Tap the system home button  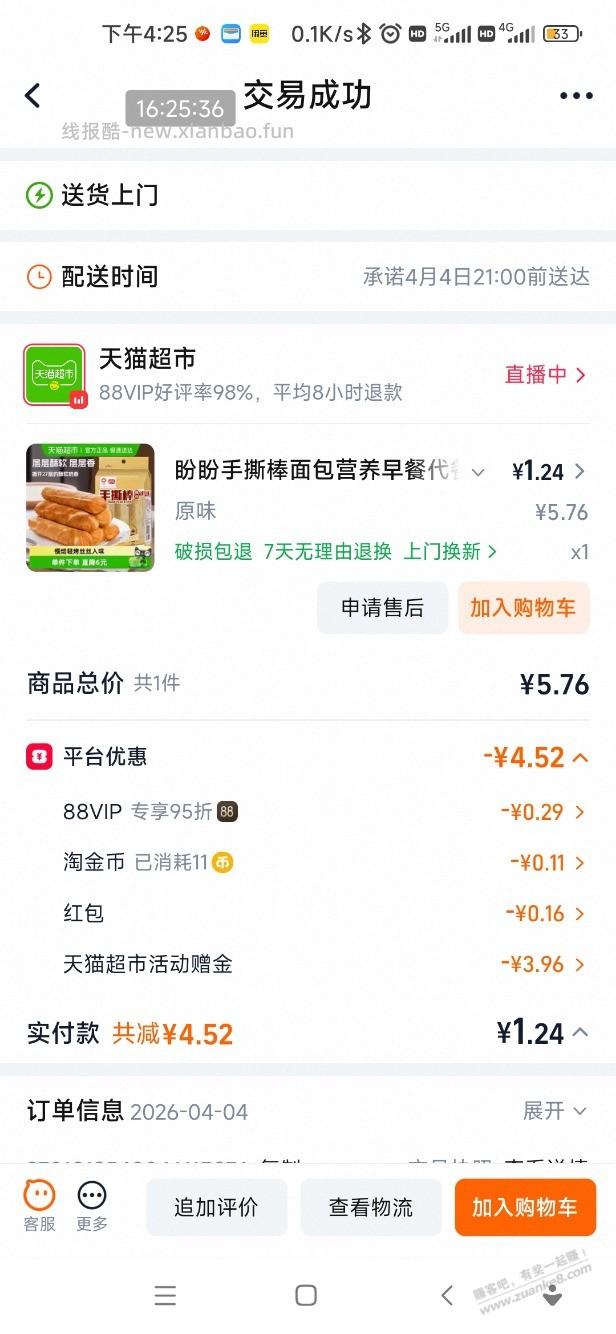[x=306, y=1295]
